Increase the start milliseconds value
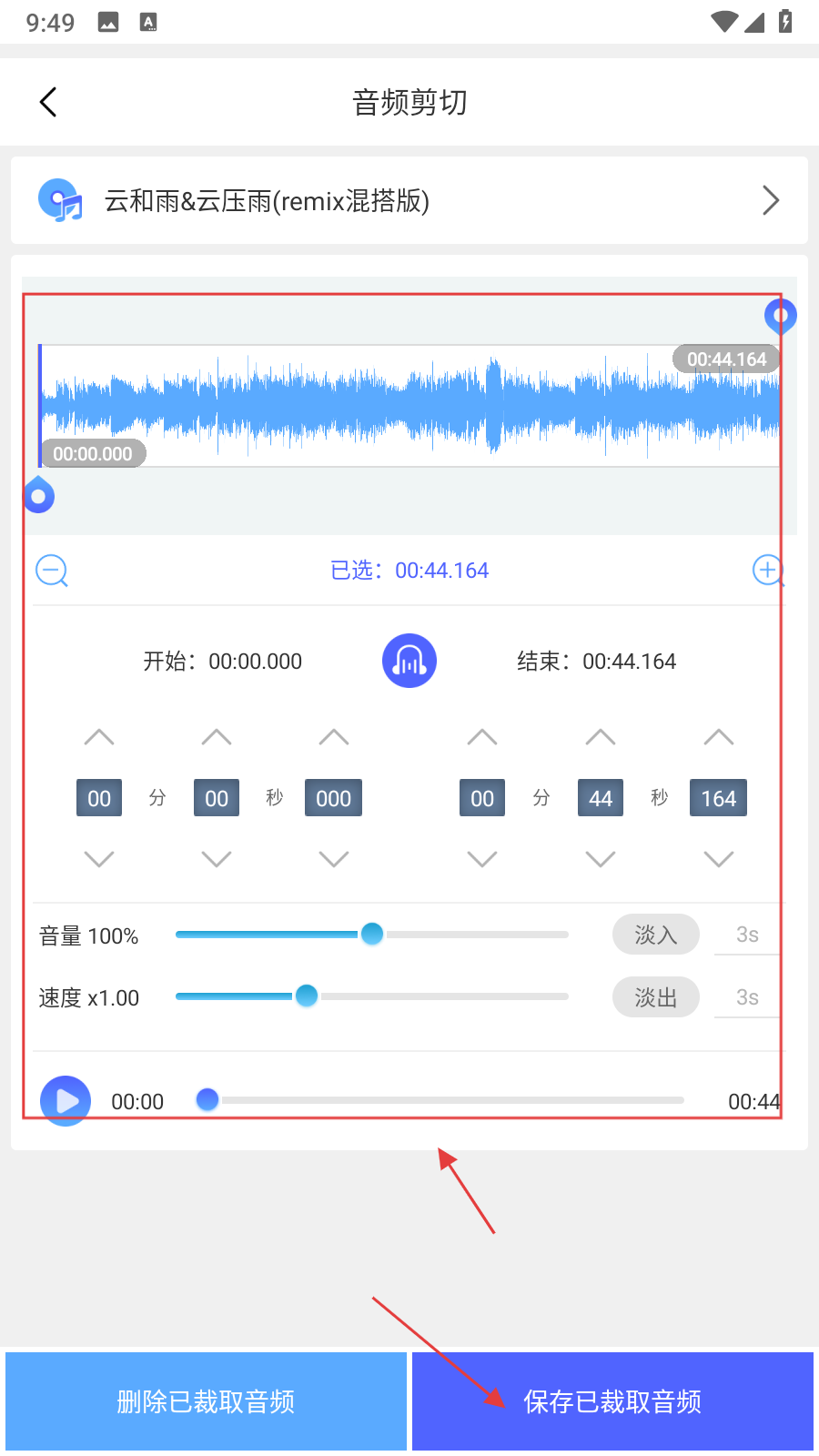The image size is (819, 1456). (x=334, y=737)
